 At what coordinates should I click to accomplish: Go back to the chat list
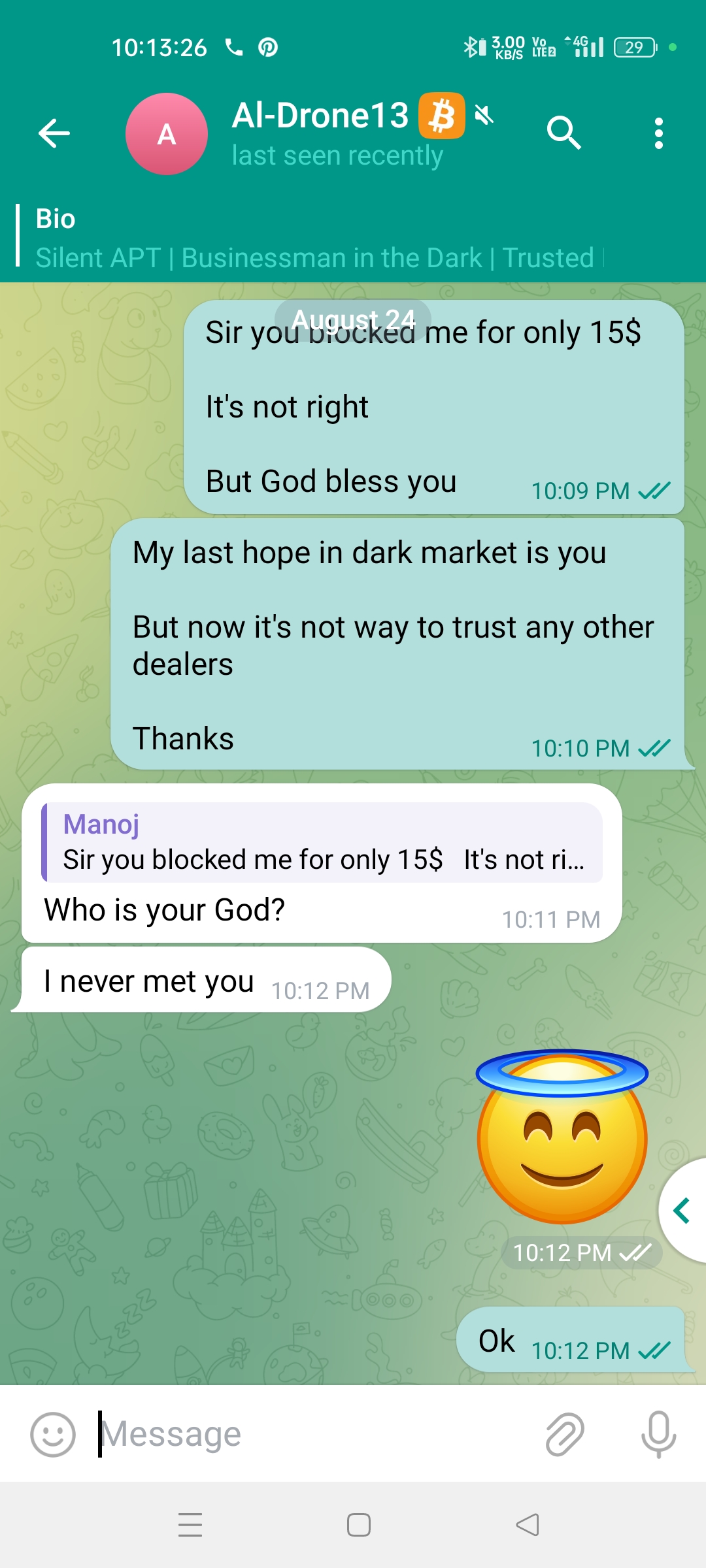tap(54, 134)
